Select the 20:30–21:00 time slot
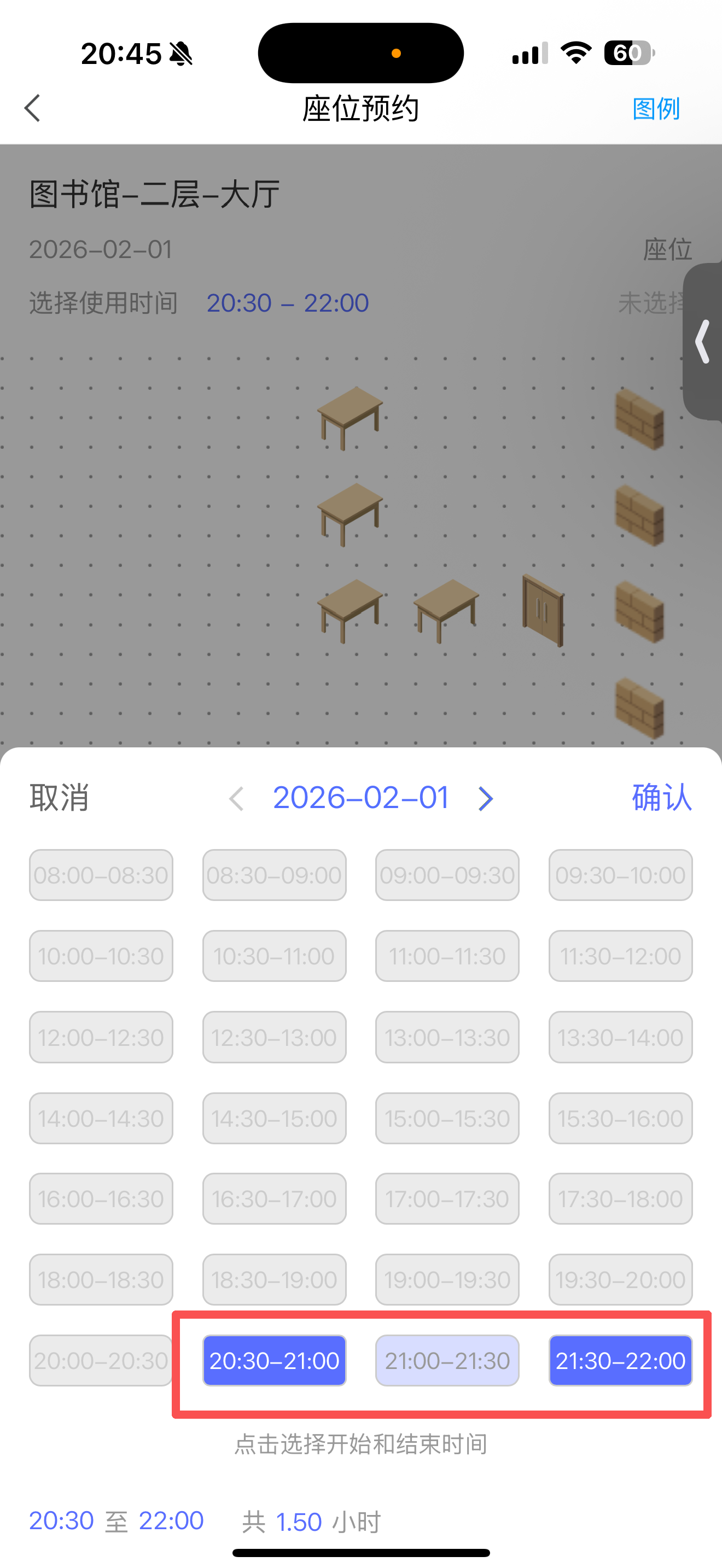The image size is (722, 1568). click(x=275, y=1361)
